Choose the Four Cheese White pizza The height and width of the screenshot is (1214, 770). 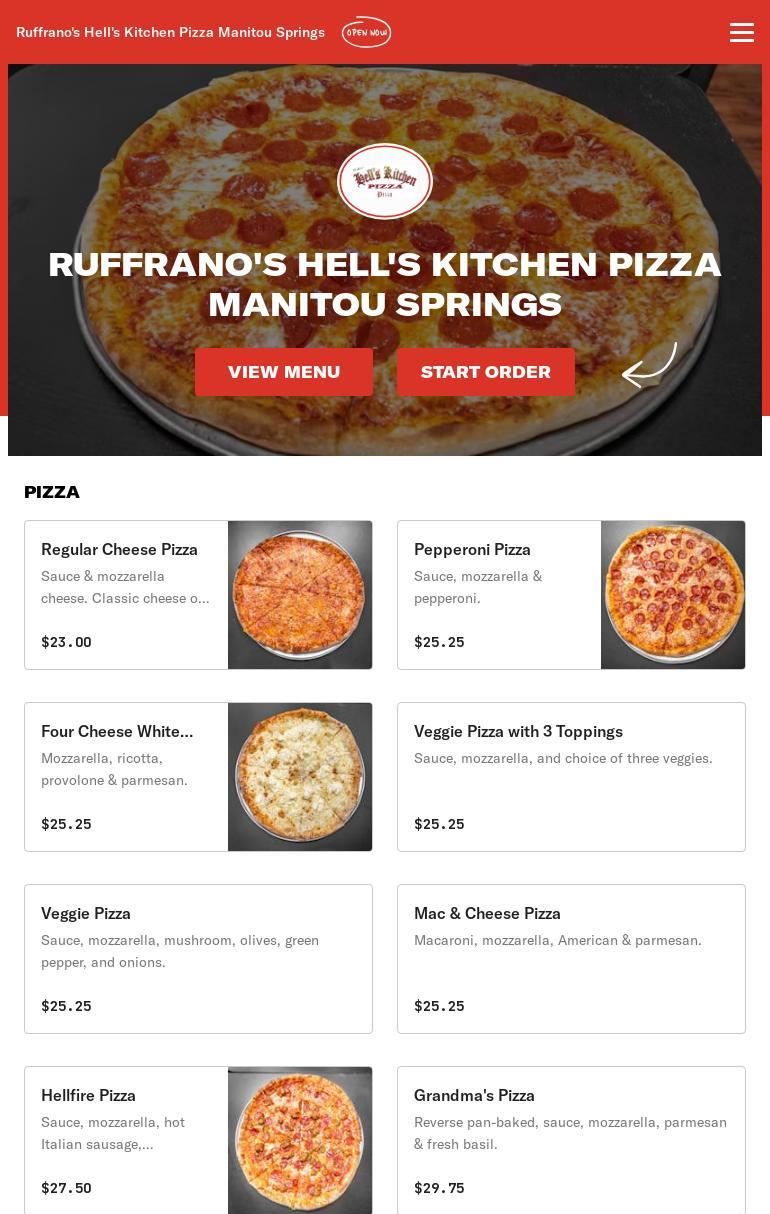(x=198, y=777)
